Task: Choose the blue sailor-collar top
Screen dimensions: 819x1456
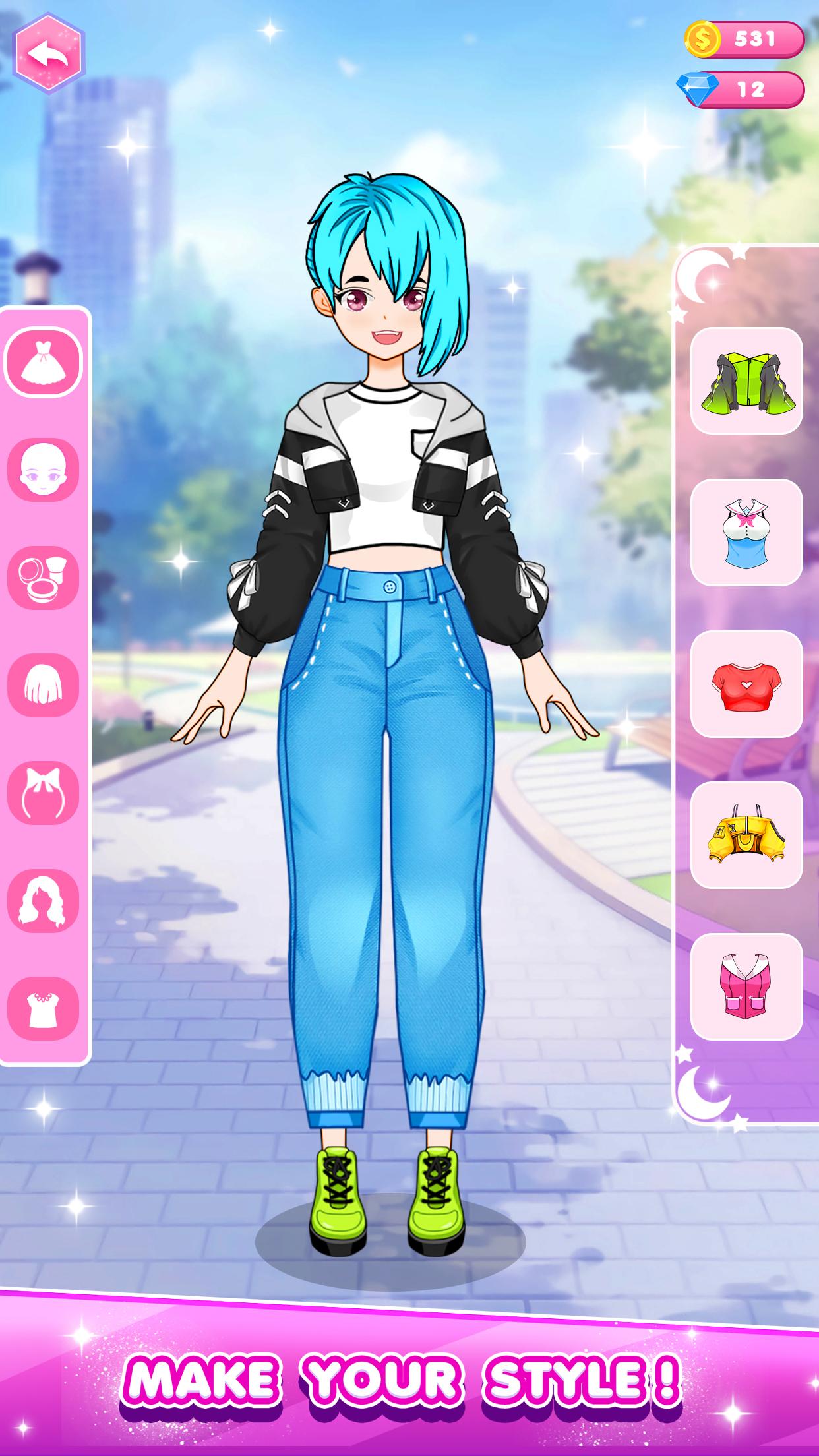Action: (x=746, y=532)
